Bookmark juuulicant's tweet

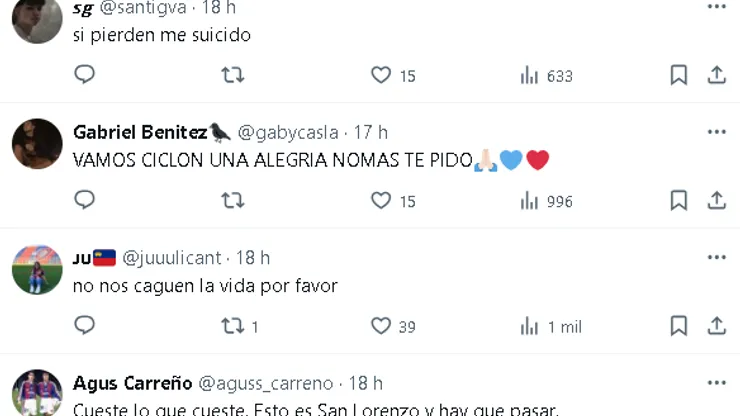pyautogui.click(x=678, y=326)
